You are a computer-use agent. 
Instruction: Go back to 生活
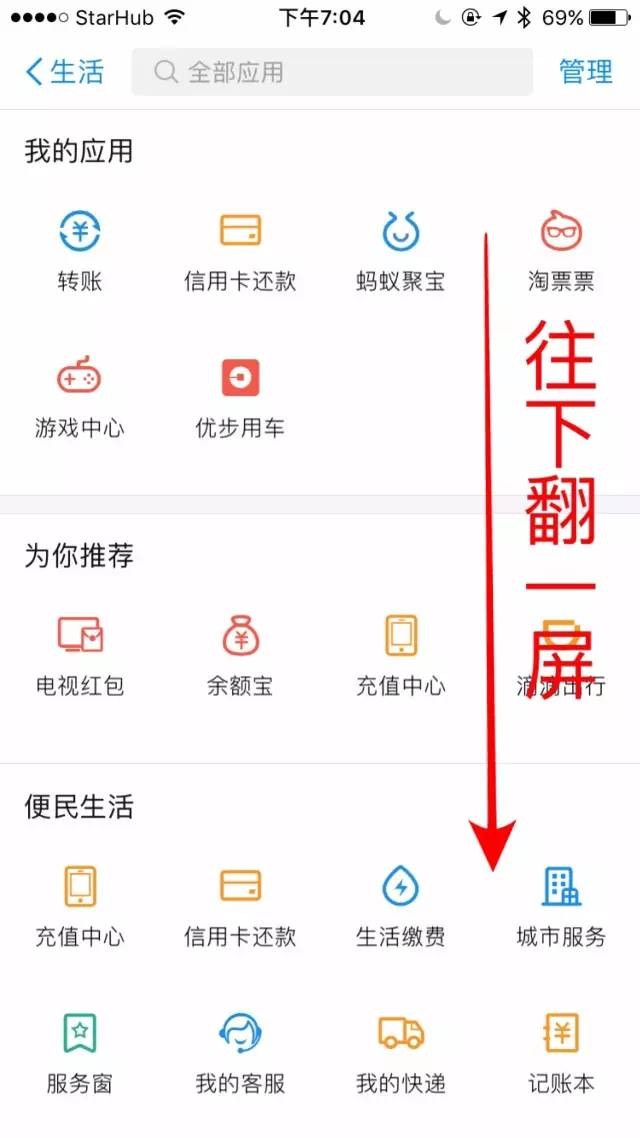pos(64,71)
